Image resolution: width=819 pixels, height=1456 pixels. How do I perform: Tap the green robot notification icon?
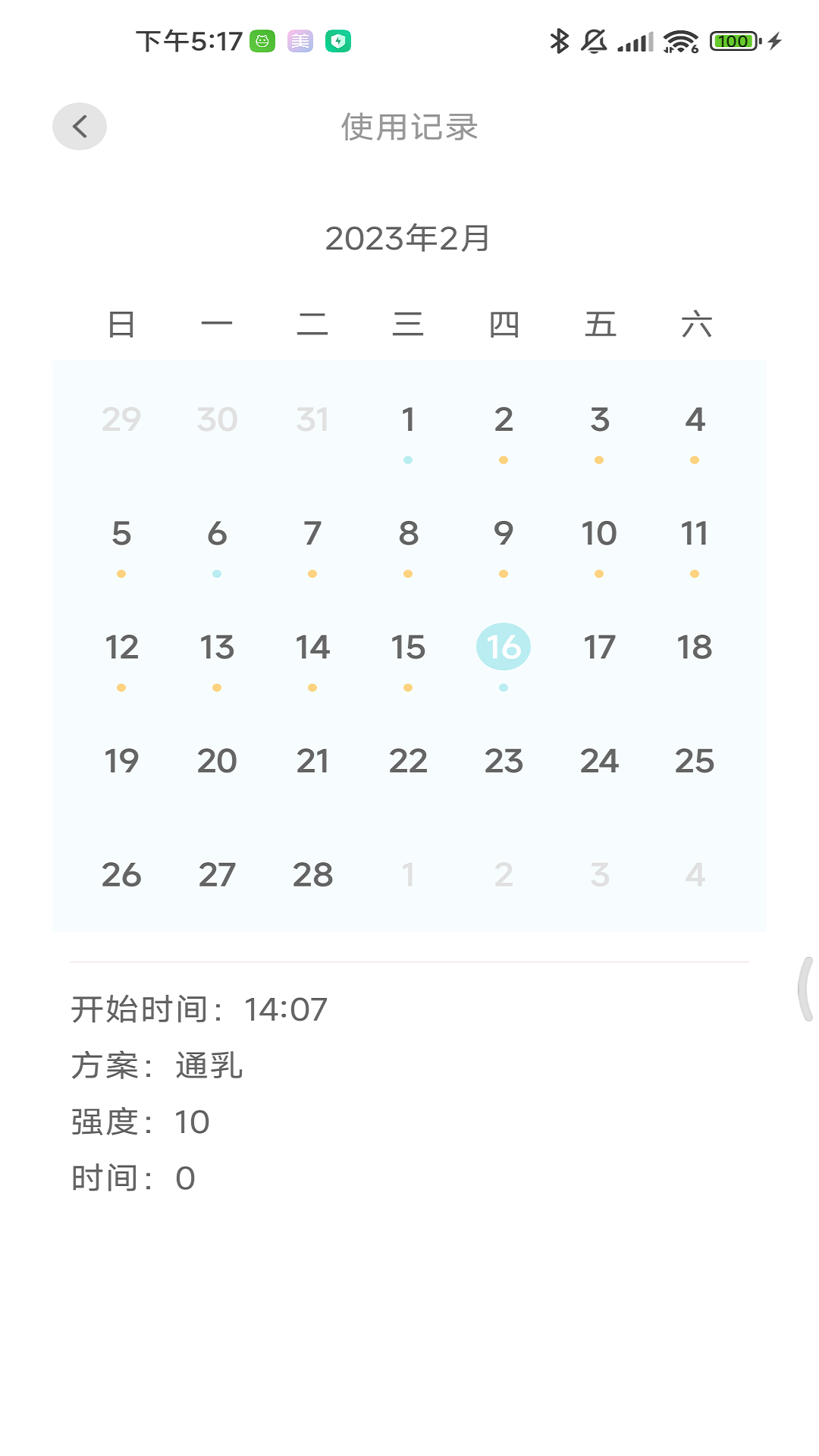pos(262,42)
